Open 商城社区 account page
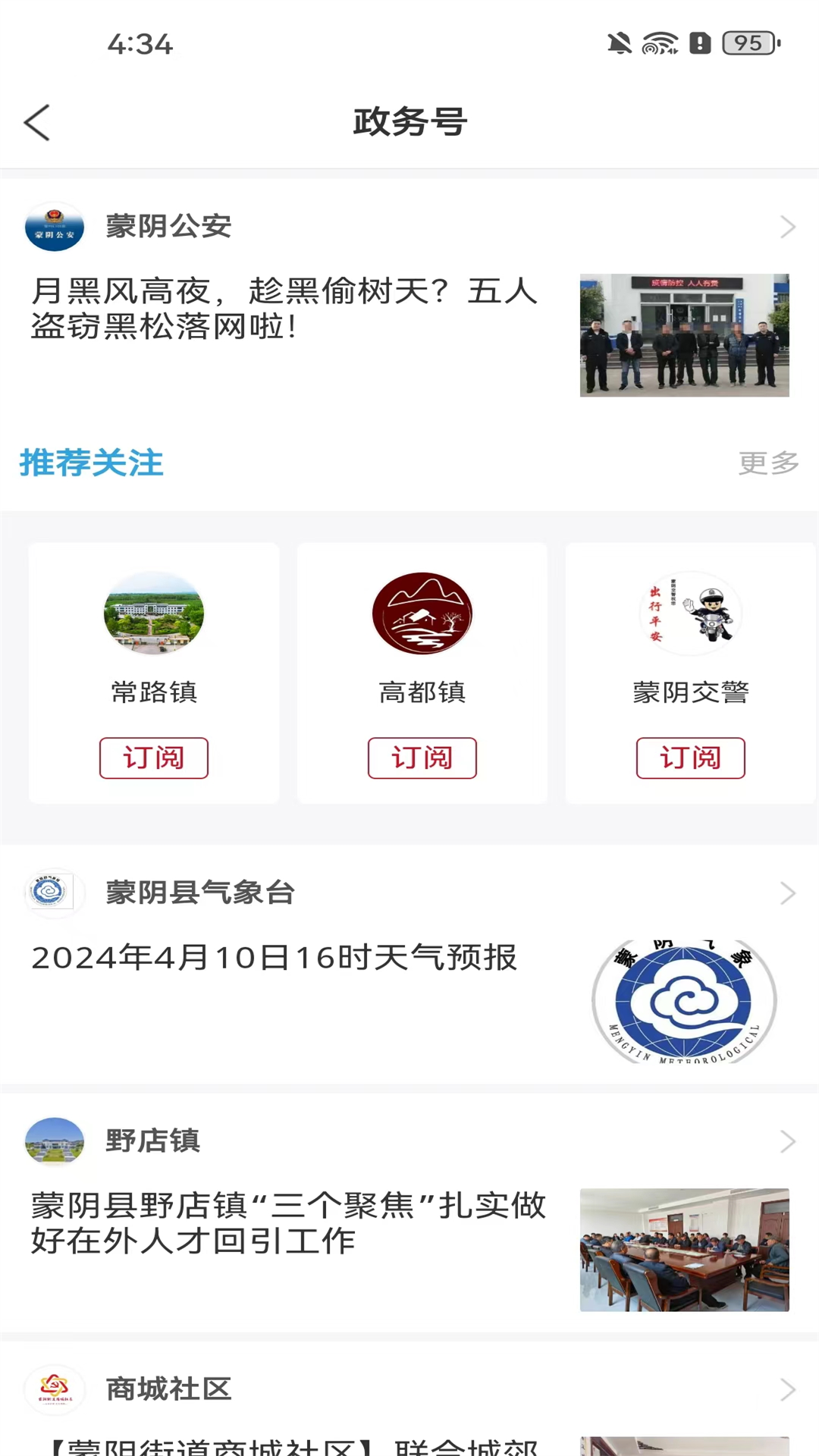Viewport: 819px width, 1456px height. pos(168,1389)
